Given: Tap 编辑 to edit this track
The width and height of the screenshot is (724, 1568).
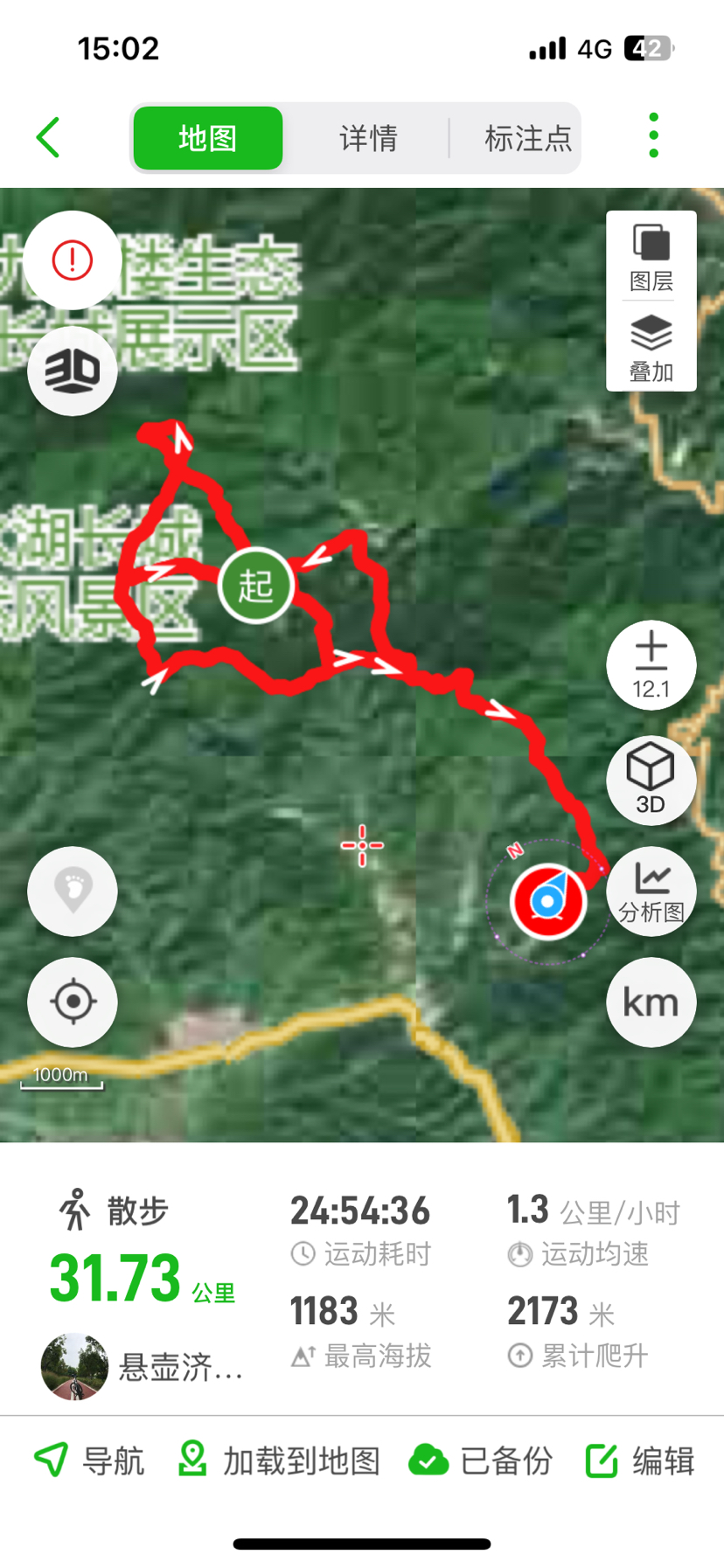Looking at the screenshot, I should click(640, 1460).
